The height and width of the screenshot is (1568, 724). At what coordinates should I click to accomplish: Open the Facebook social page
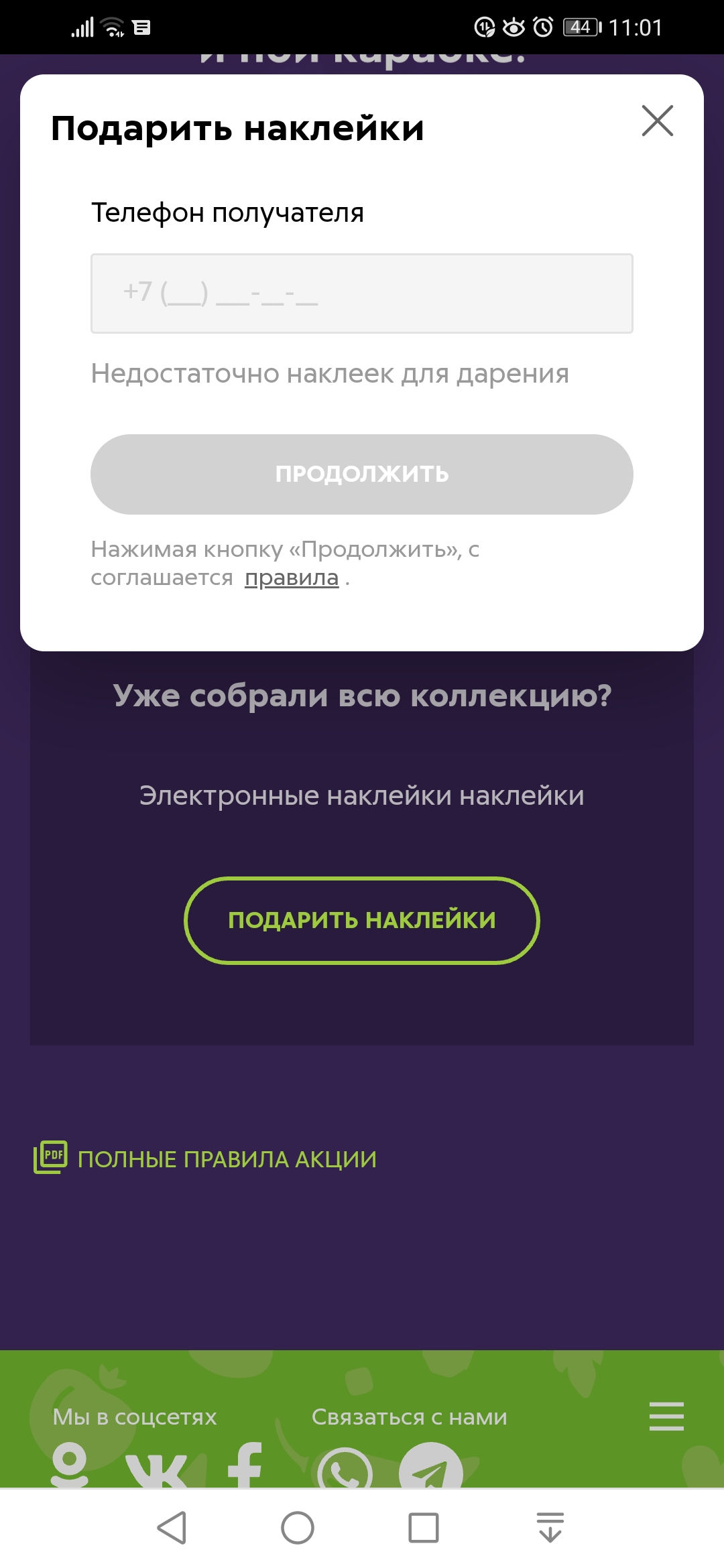coord(245,1467)
